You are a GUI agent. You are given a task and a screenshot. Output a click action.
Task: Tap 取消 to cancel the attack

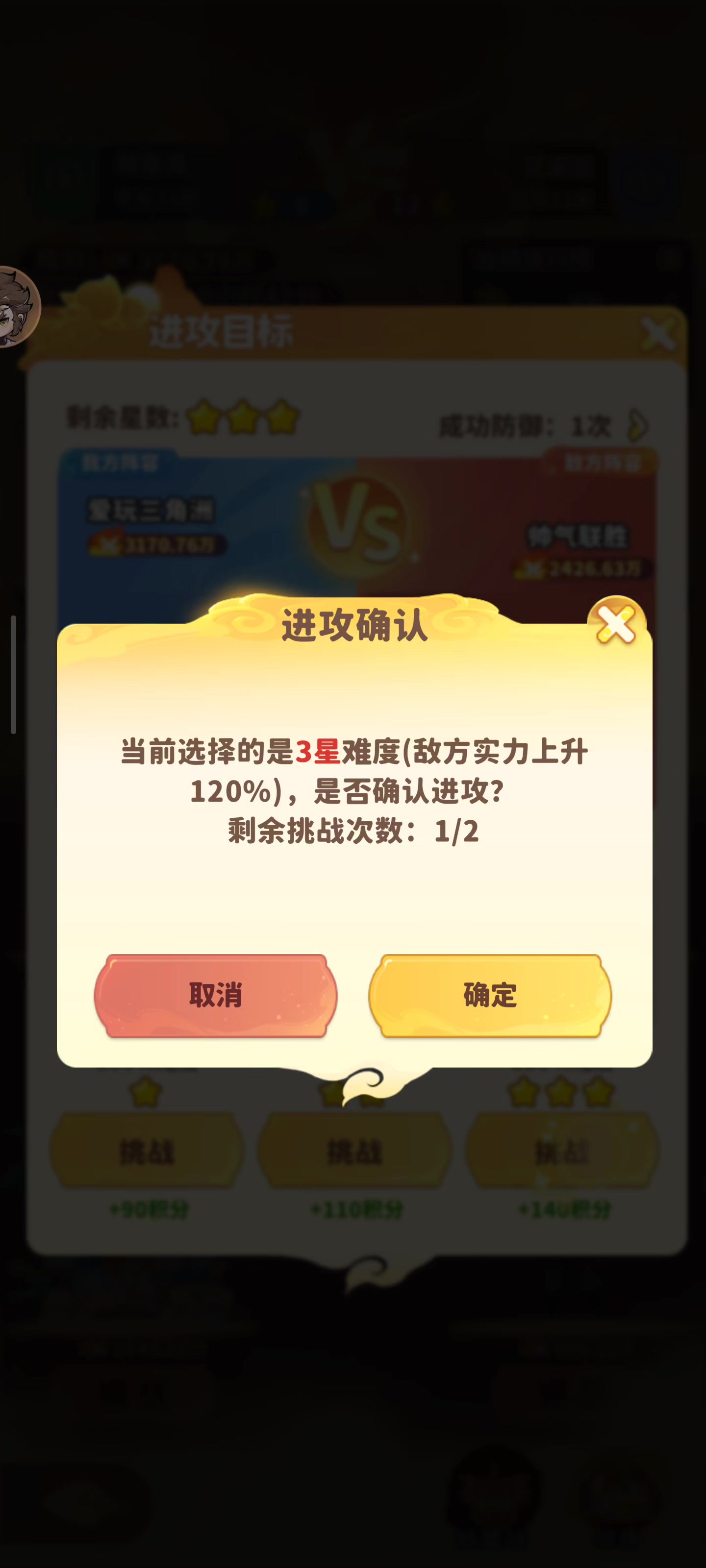pos(215,995)
